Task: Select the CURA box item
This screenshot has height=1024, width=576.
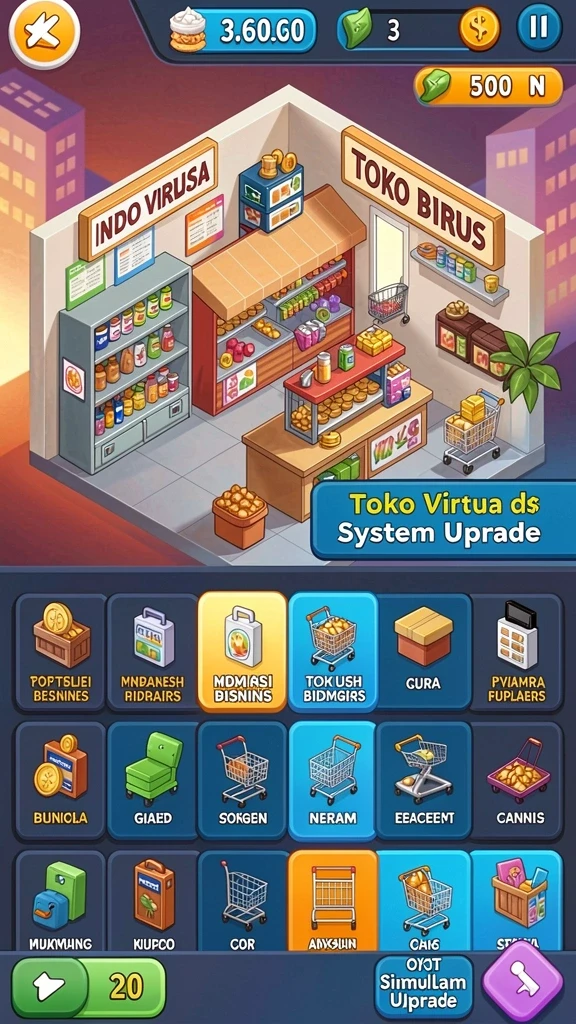Action: [x=424, y=652]
